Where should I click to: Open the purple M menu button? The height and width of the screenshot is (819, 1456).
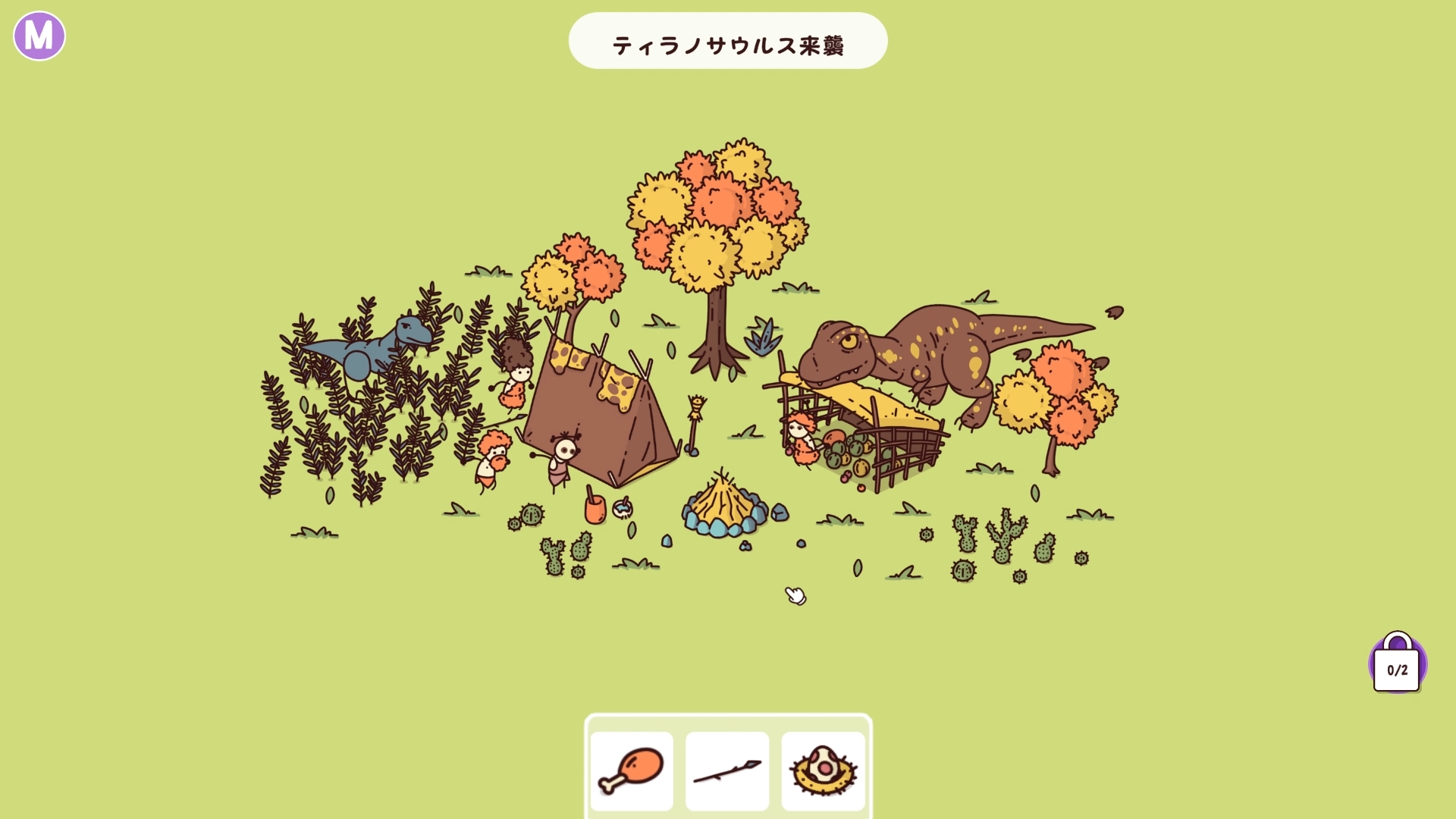(39, 36)
